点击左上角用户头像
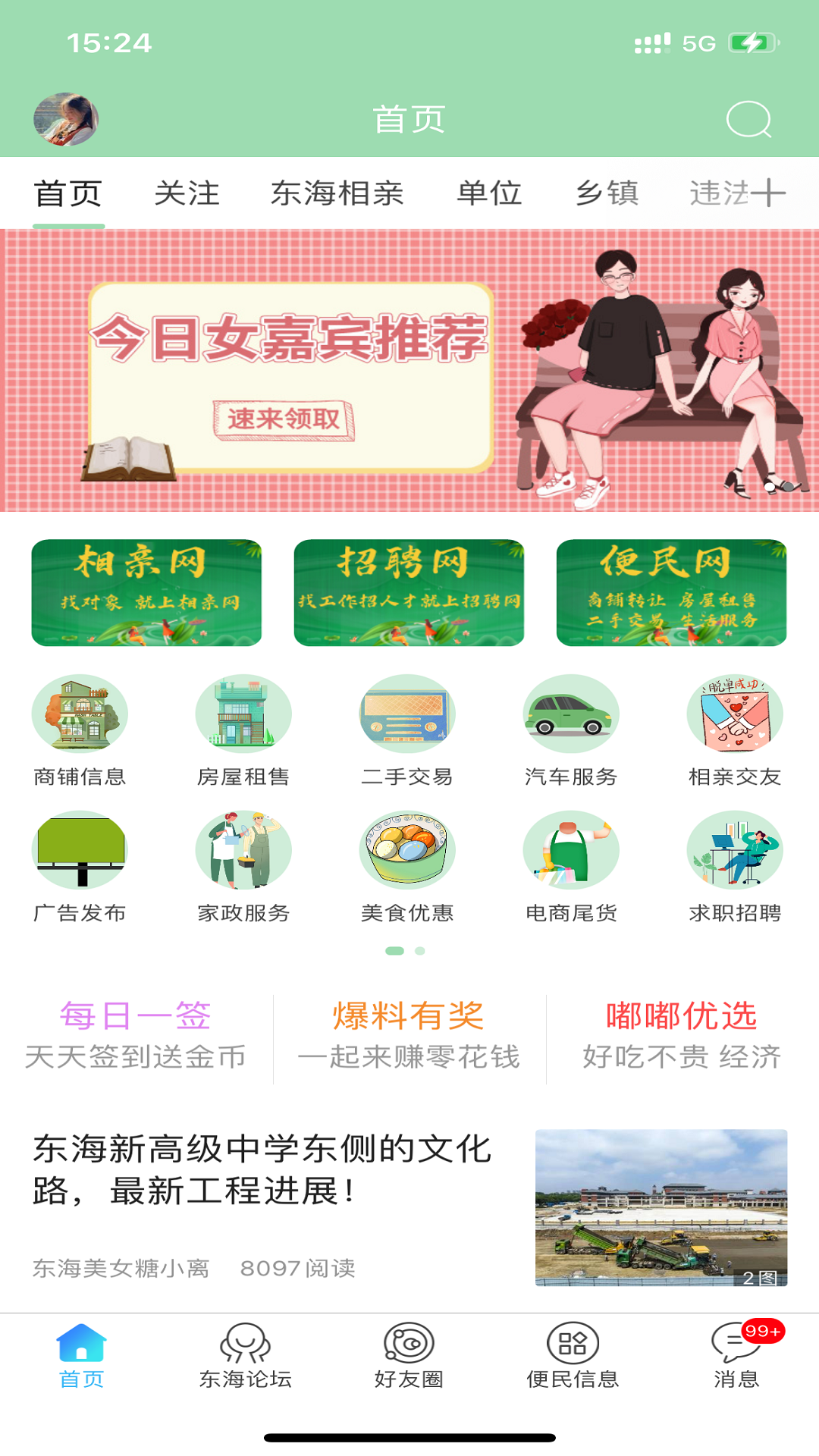 pyautogui.click(x=65, y=118)
